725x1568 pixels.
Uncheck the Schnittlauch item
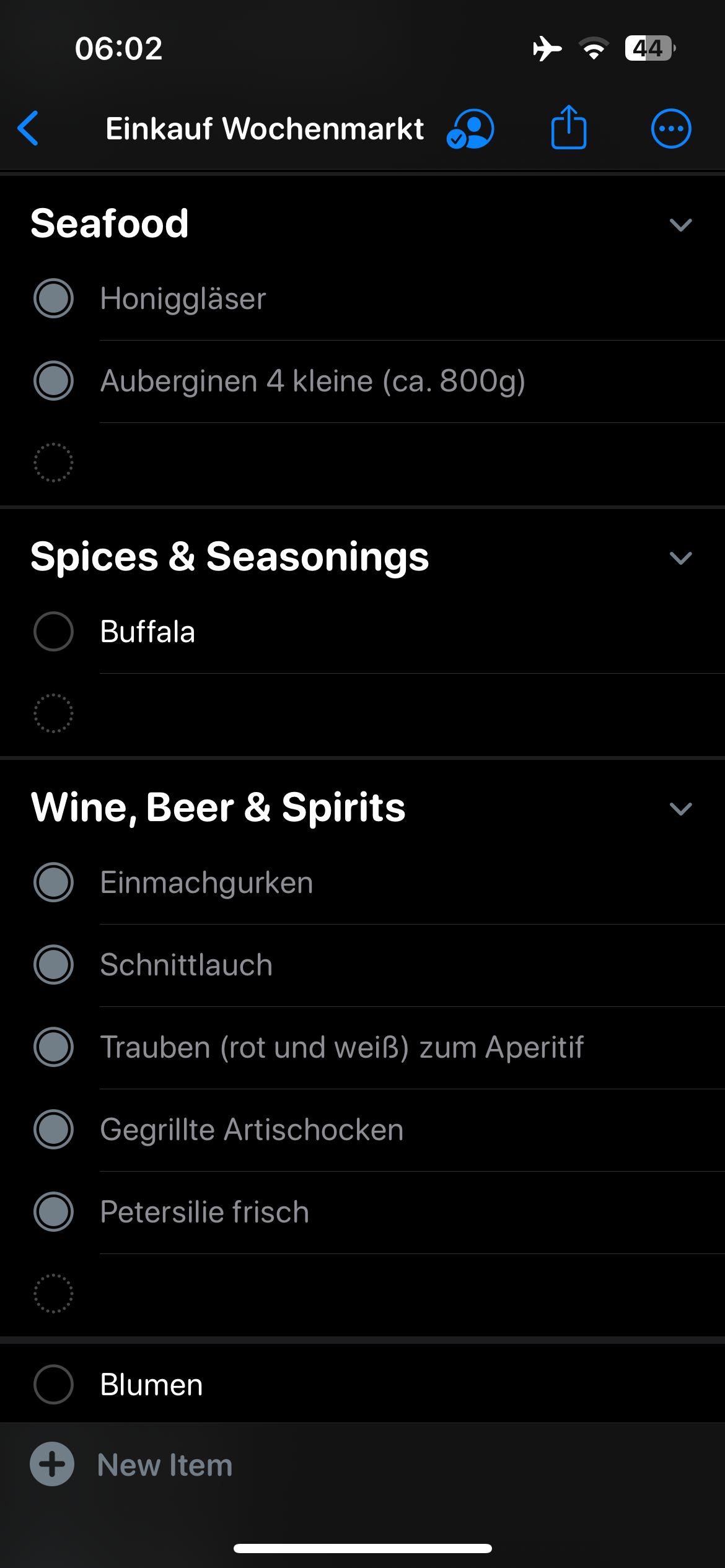click(x=53, y=965)
